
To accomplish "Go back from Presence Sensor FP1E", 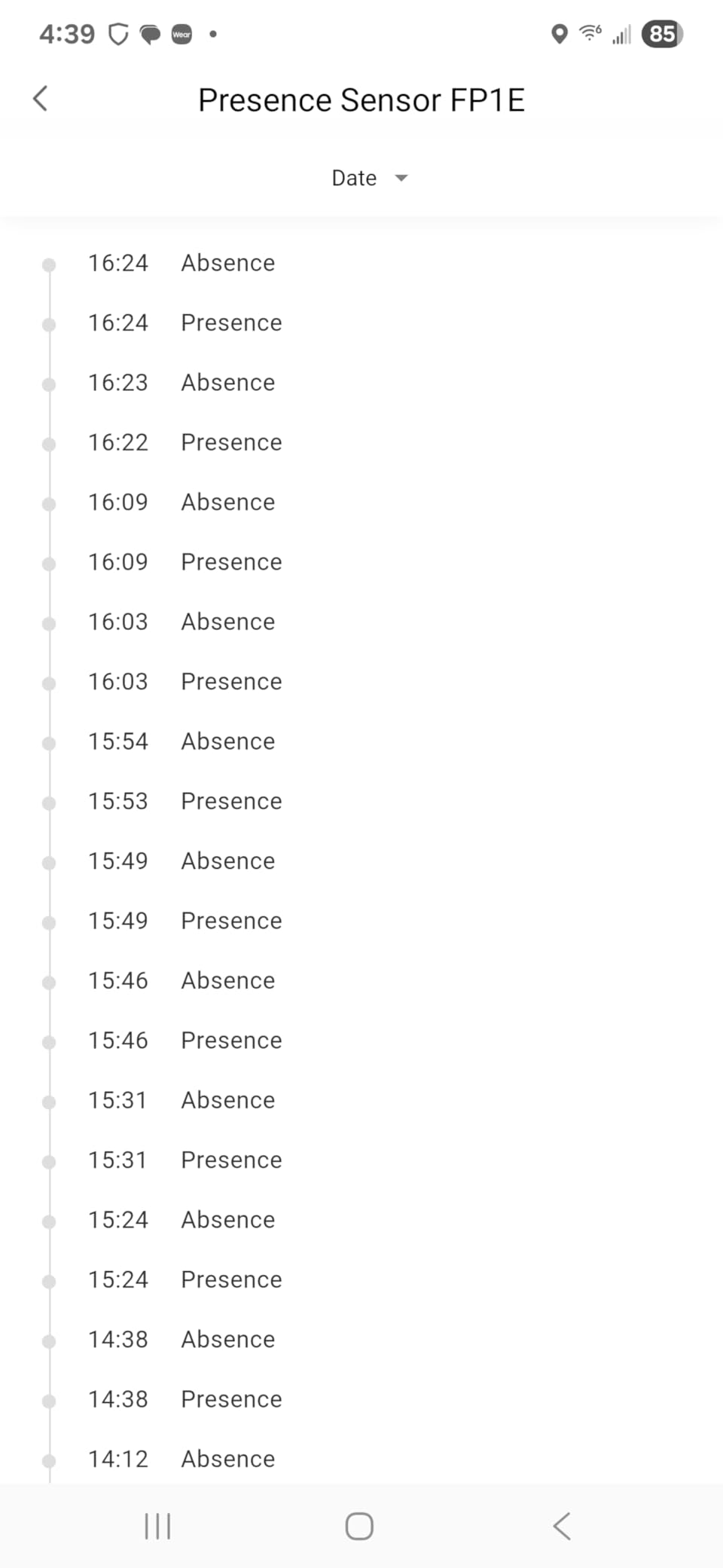I will pyautogui.click(x=41, y=99).
